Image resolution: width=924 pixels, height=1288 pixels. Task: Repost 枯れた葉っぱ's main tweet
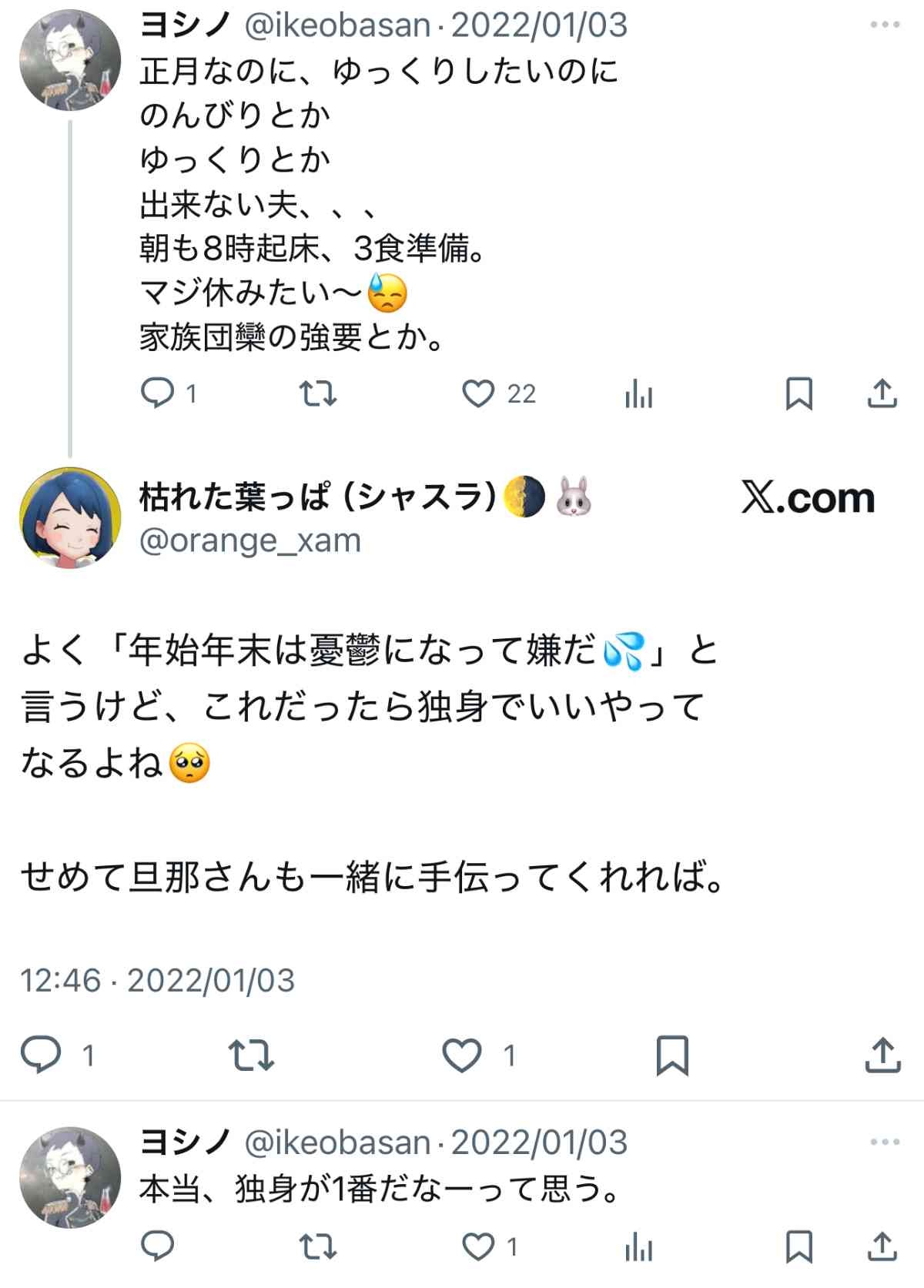point(252,1055)
